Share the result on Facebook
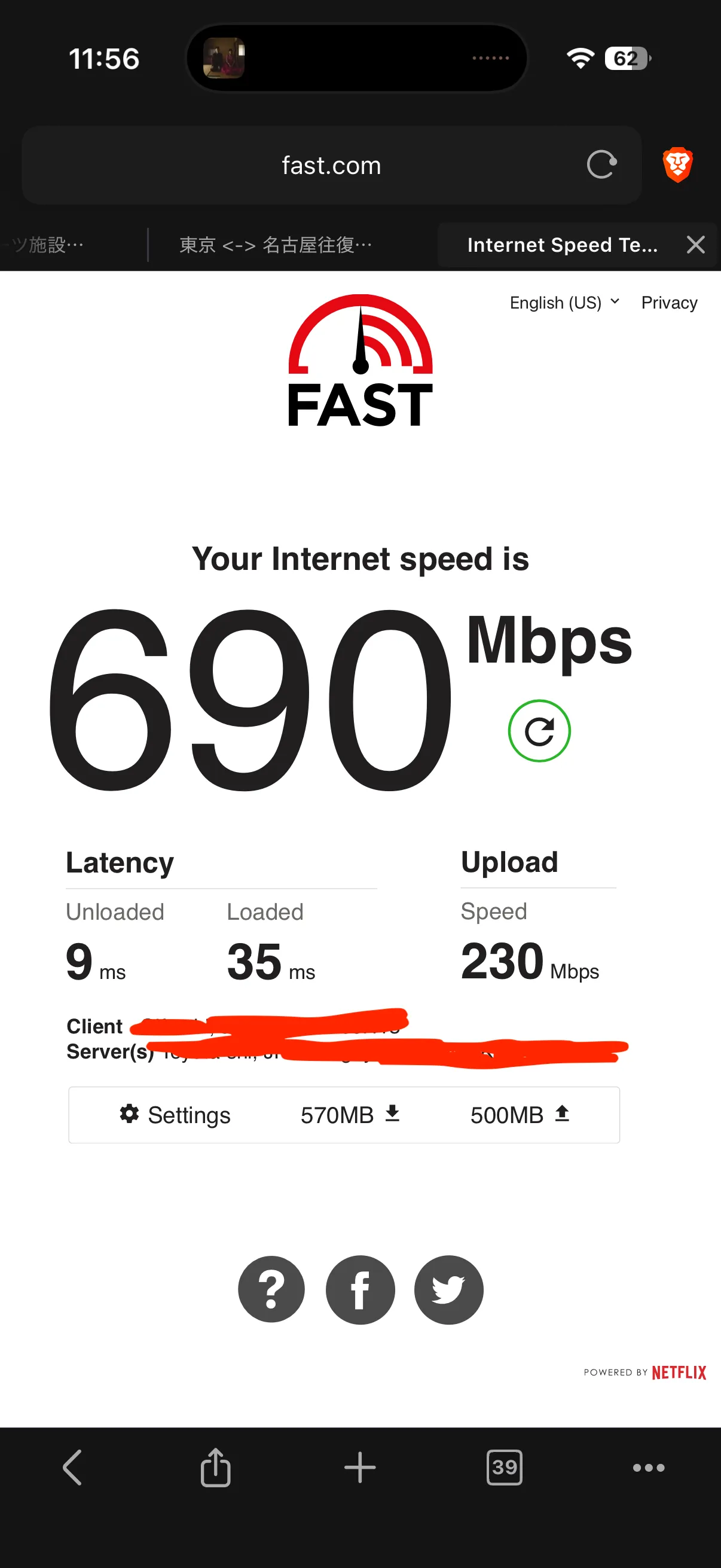Viewport: 721px width, 1568px height. (360, 1289)
